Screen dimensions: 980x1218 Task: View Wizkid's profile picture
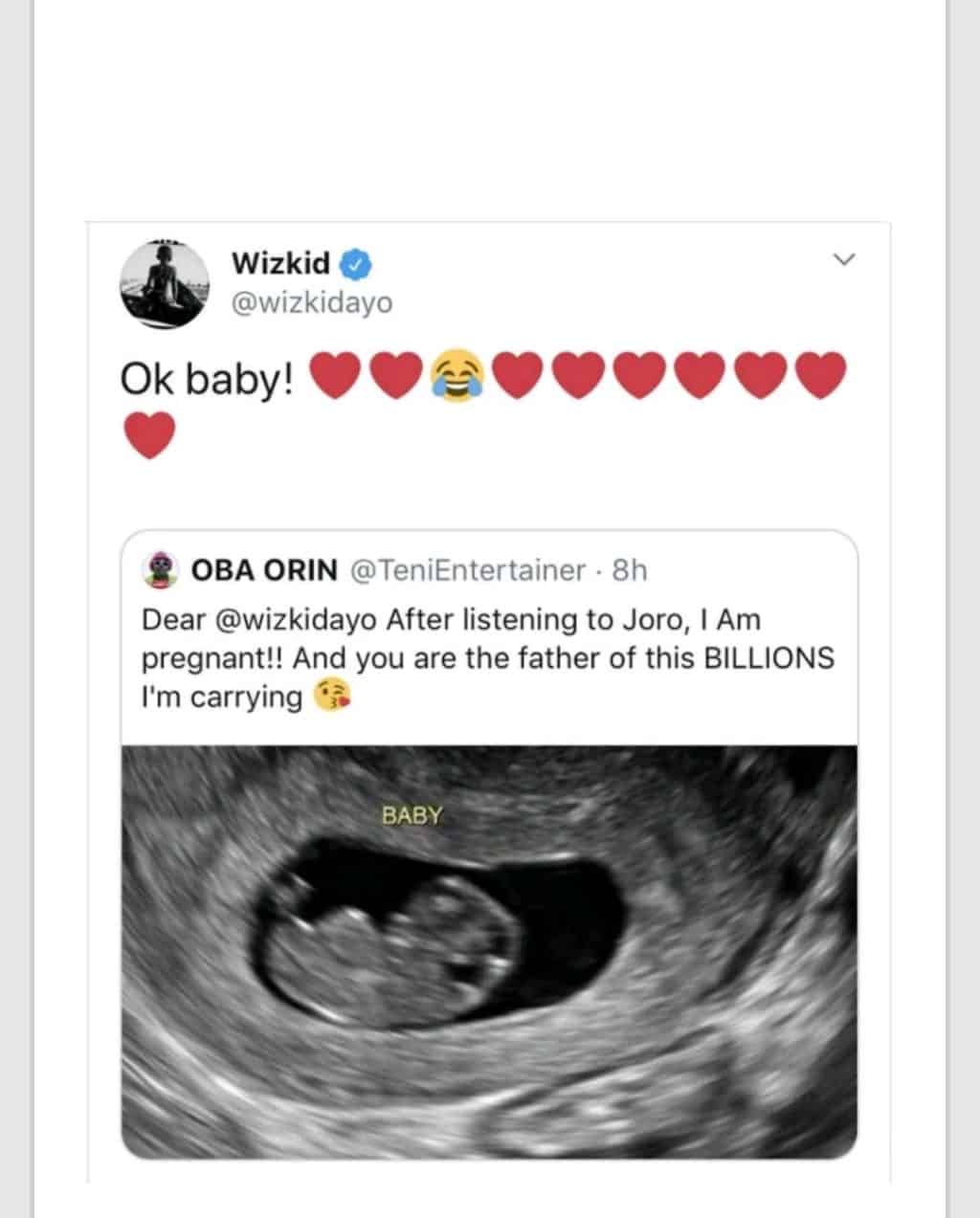(164, 284)
